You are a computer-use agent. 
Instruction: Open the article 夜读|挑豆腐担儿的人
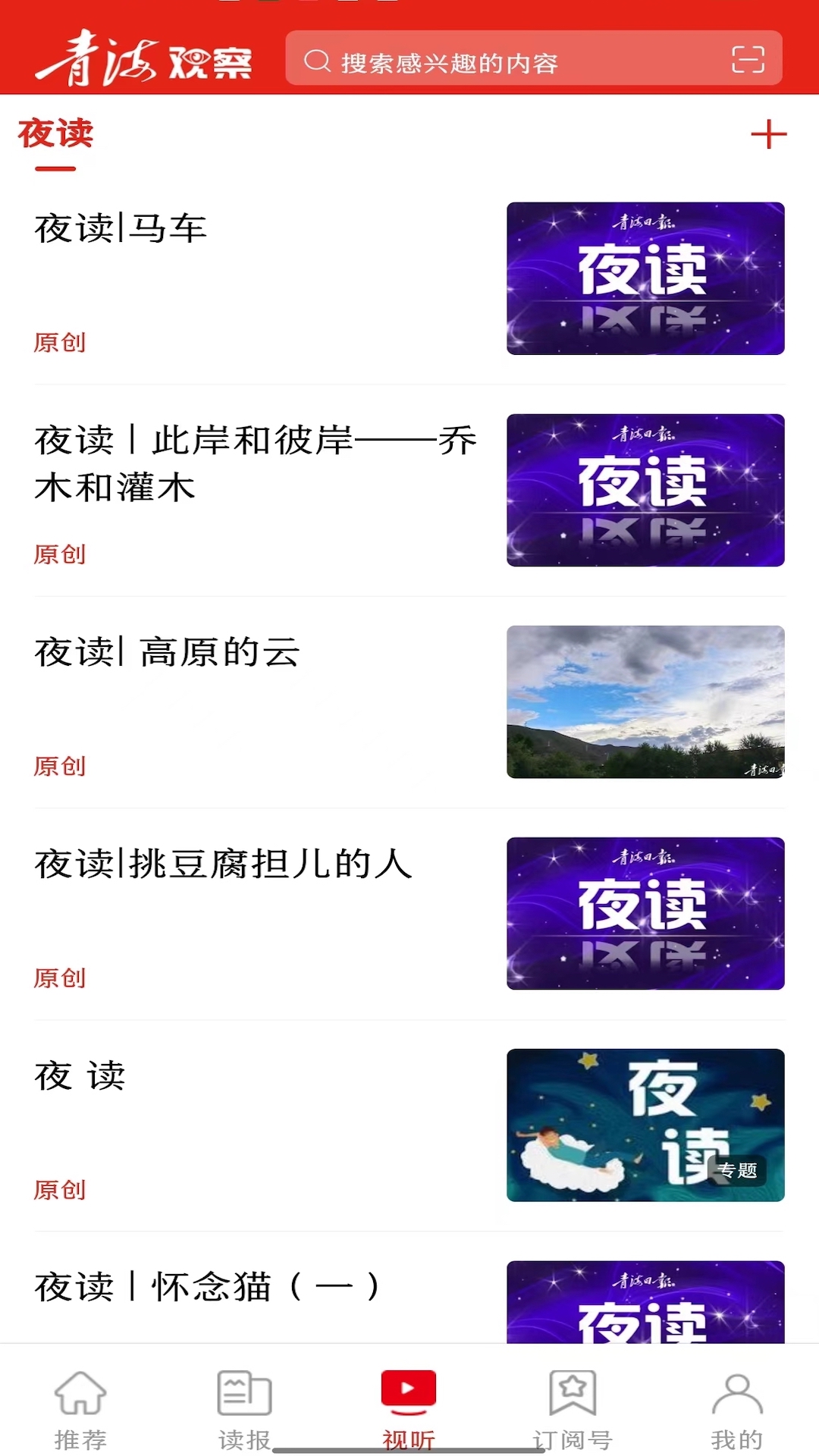[x=224, y=864]
